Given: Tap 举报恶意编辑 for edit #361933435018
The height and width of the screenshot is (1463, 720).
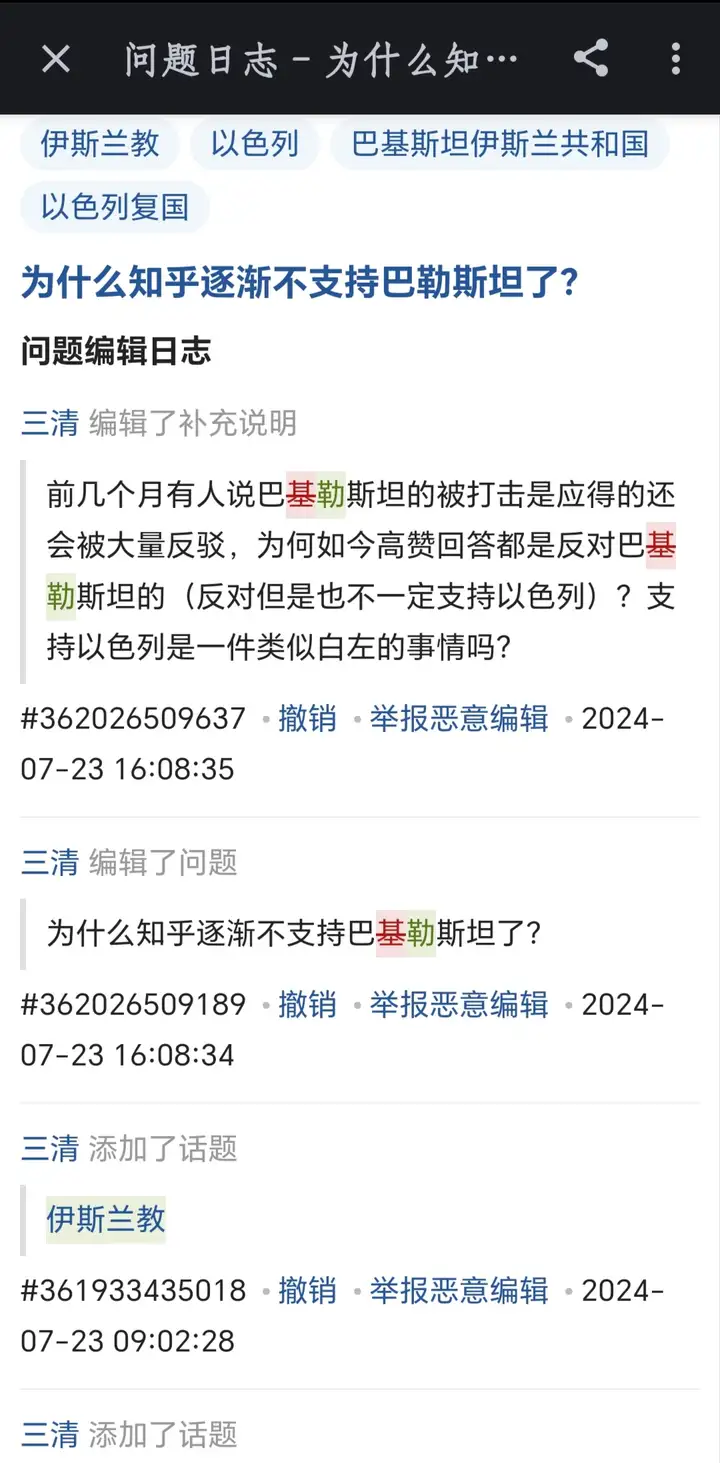Looking at the screenshot, I should point(459,1290).
